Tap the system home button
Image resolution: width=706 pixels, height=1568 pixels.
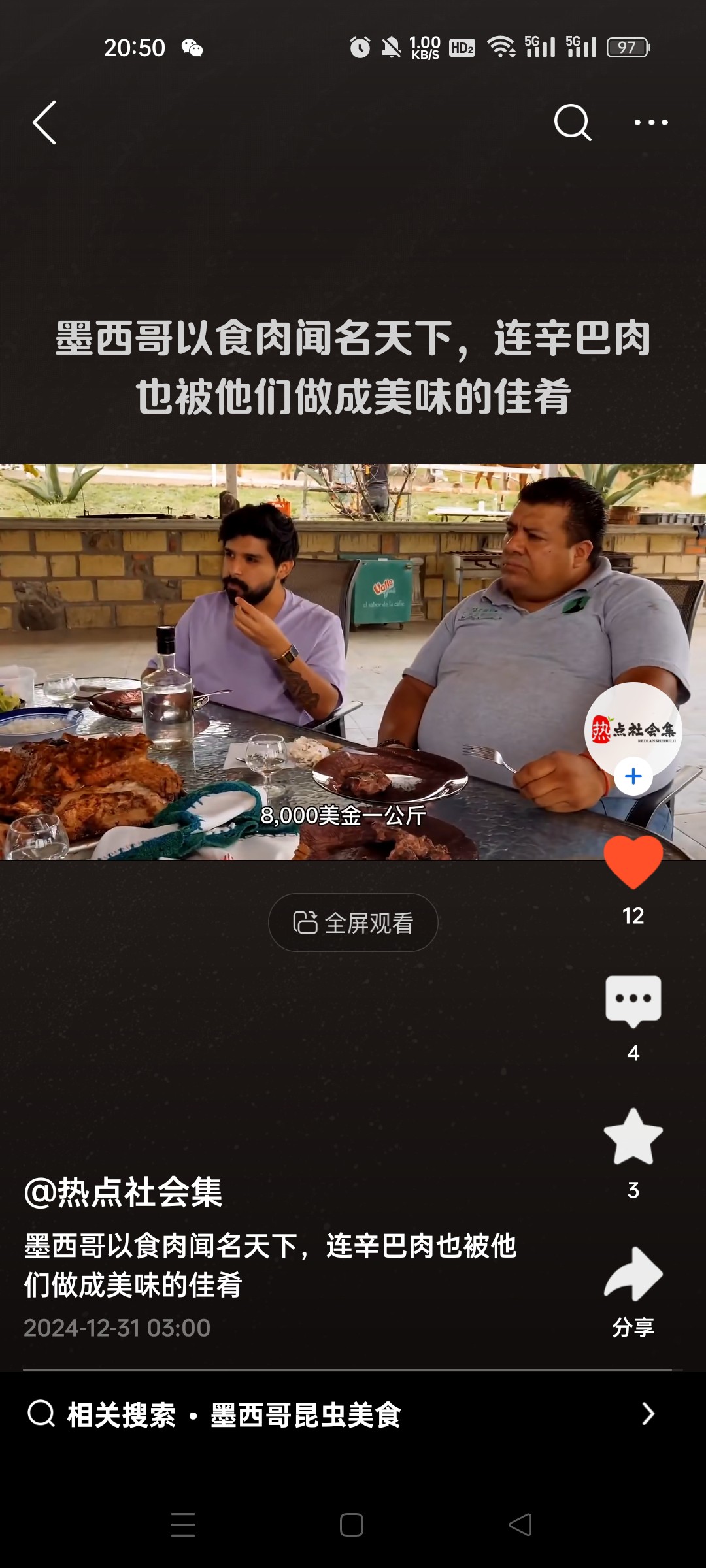tap(352, 1526)
